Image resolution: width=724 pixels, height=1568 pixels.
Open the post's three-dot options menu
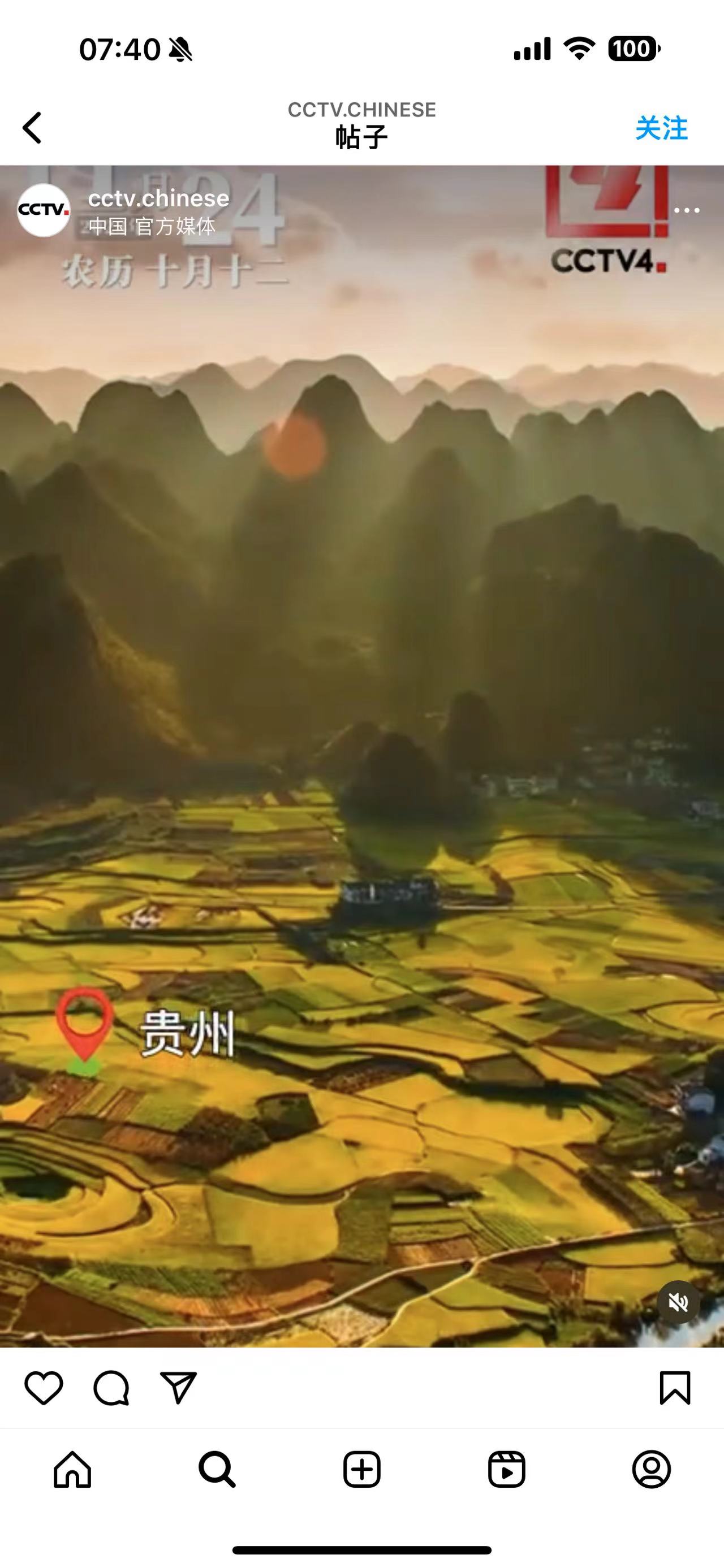point(687,211)
